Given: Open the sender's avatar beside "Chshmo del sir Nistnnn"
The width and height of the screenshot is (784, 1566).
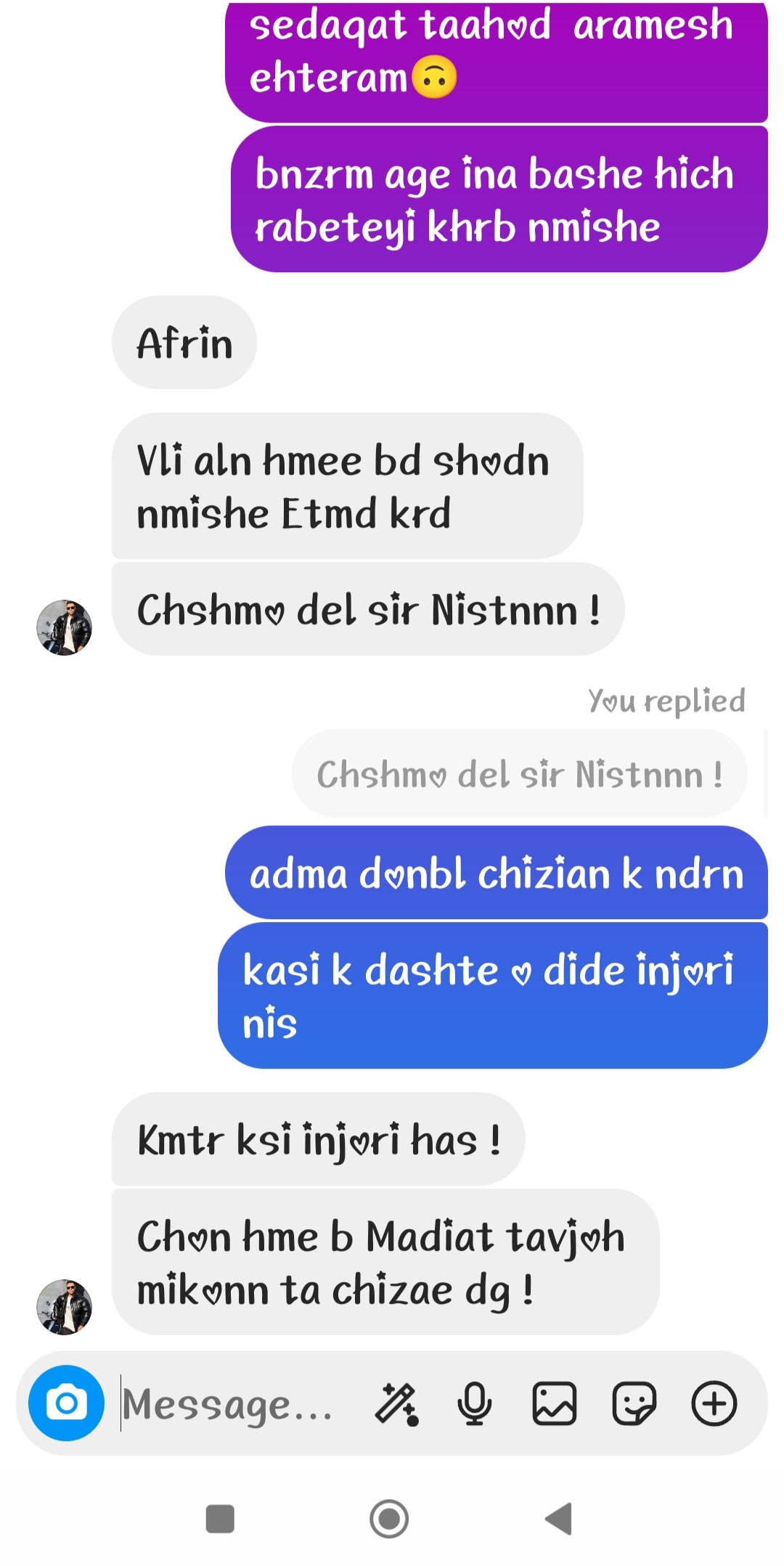Looking at the screenshot, I should tap(65, 627).
